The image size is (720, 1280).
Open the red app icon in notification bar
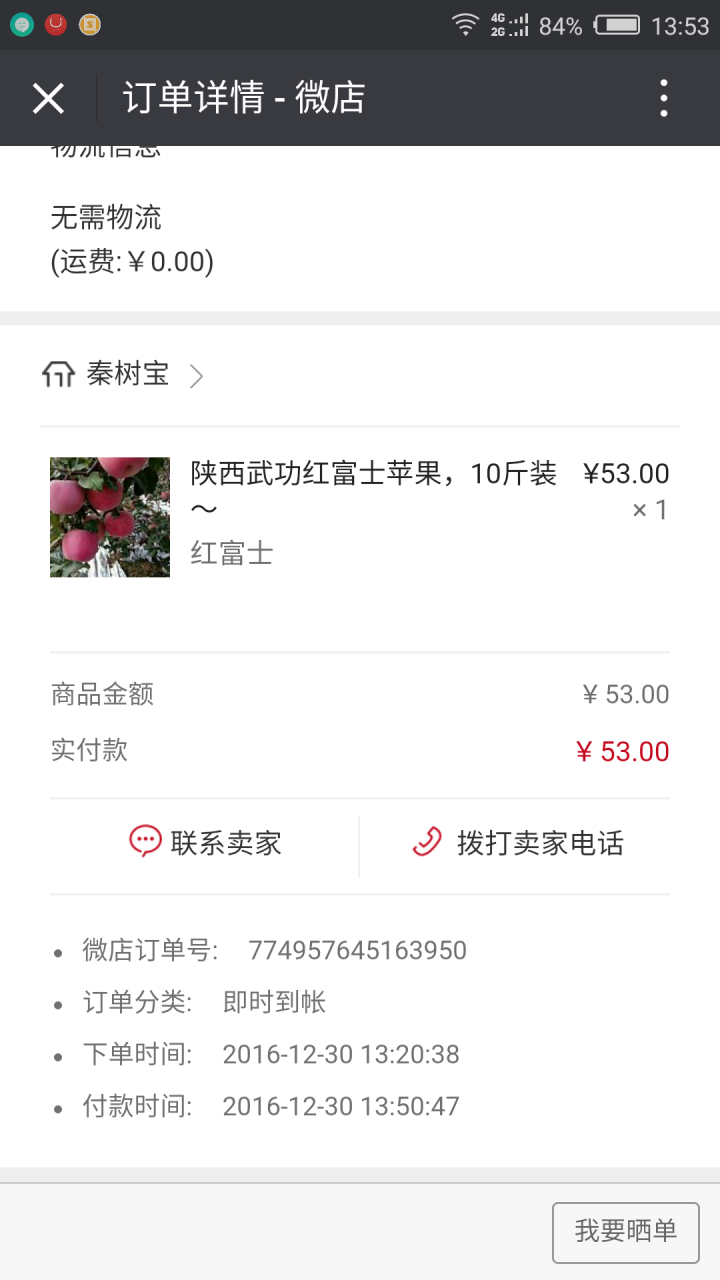(x=56, y=24)
